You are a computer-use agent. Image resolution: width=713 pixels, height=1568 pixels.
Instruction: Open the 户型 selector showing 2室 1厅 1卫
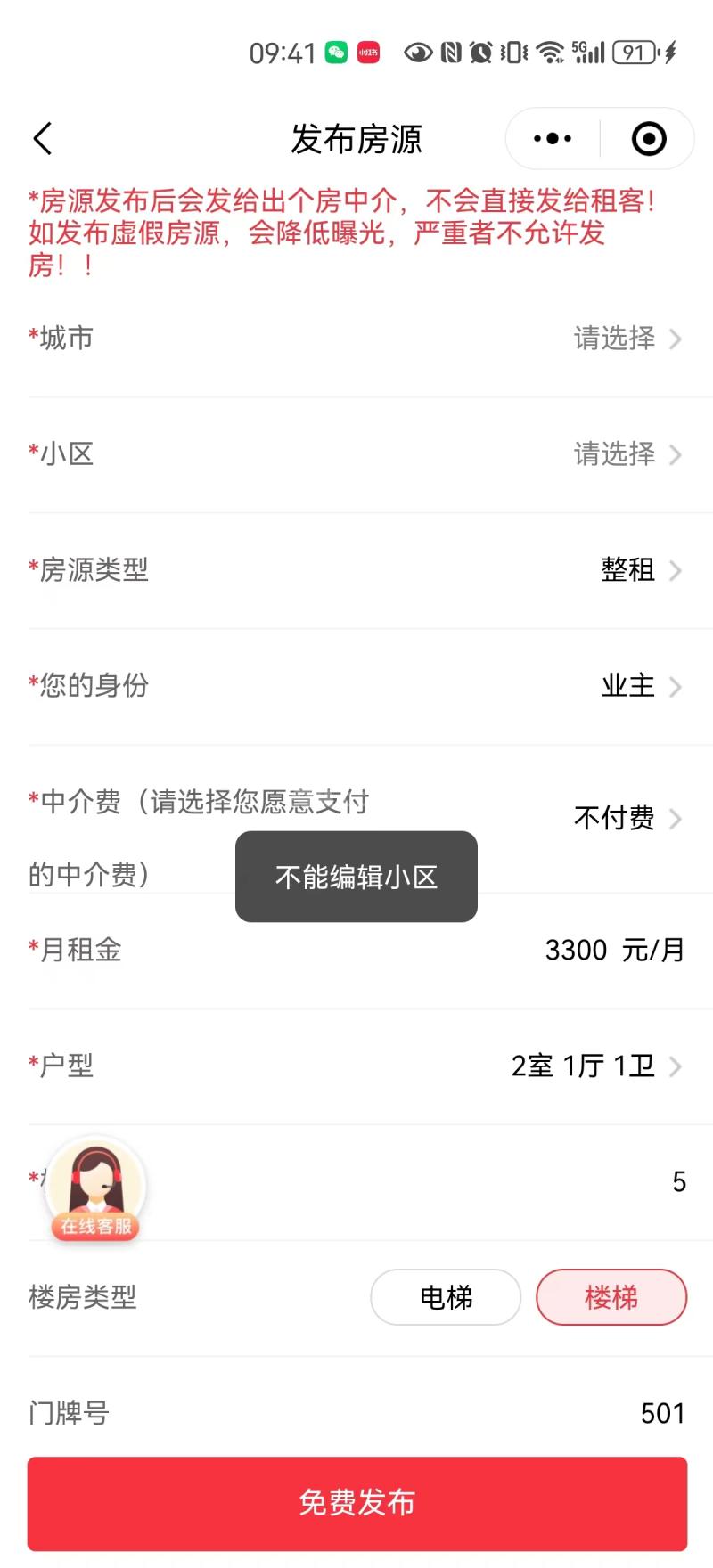coord(588,1066)
